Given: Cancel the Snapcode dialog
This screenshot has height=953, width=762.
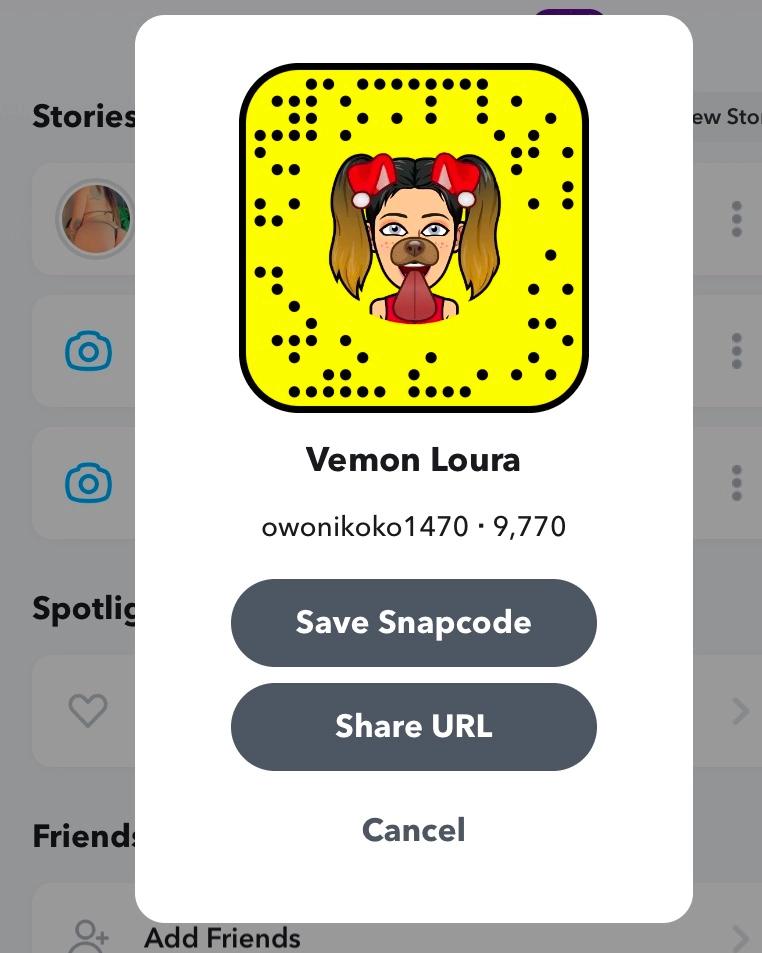Looking at the screenshot, I should pos(413,830).
